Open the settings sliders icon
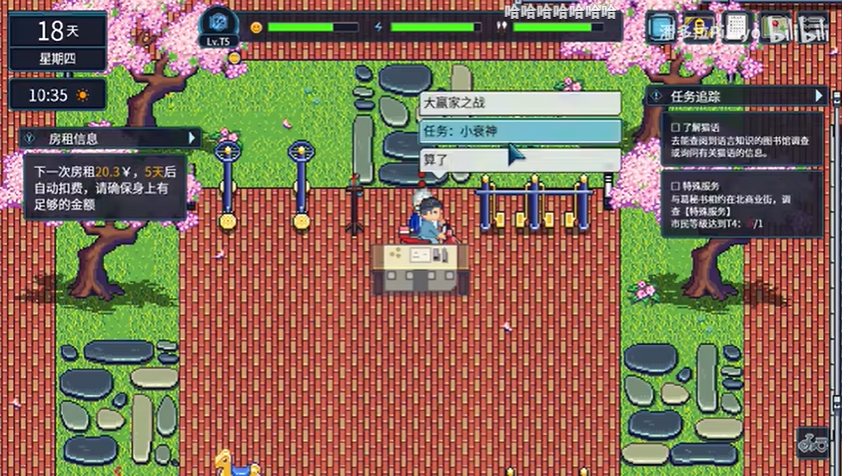 pos(813,27)
